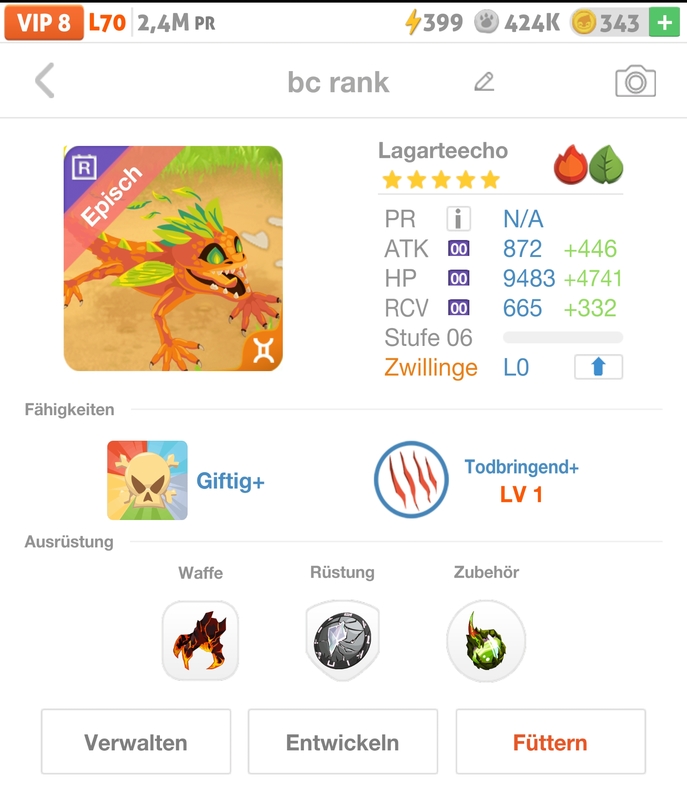
Task: Add more gold coins
Action: pyautogui.click(x=663, y=22)
